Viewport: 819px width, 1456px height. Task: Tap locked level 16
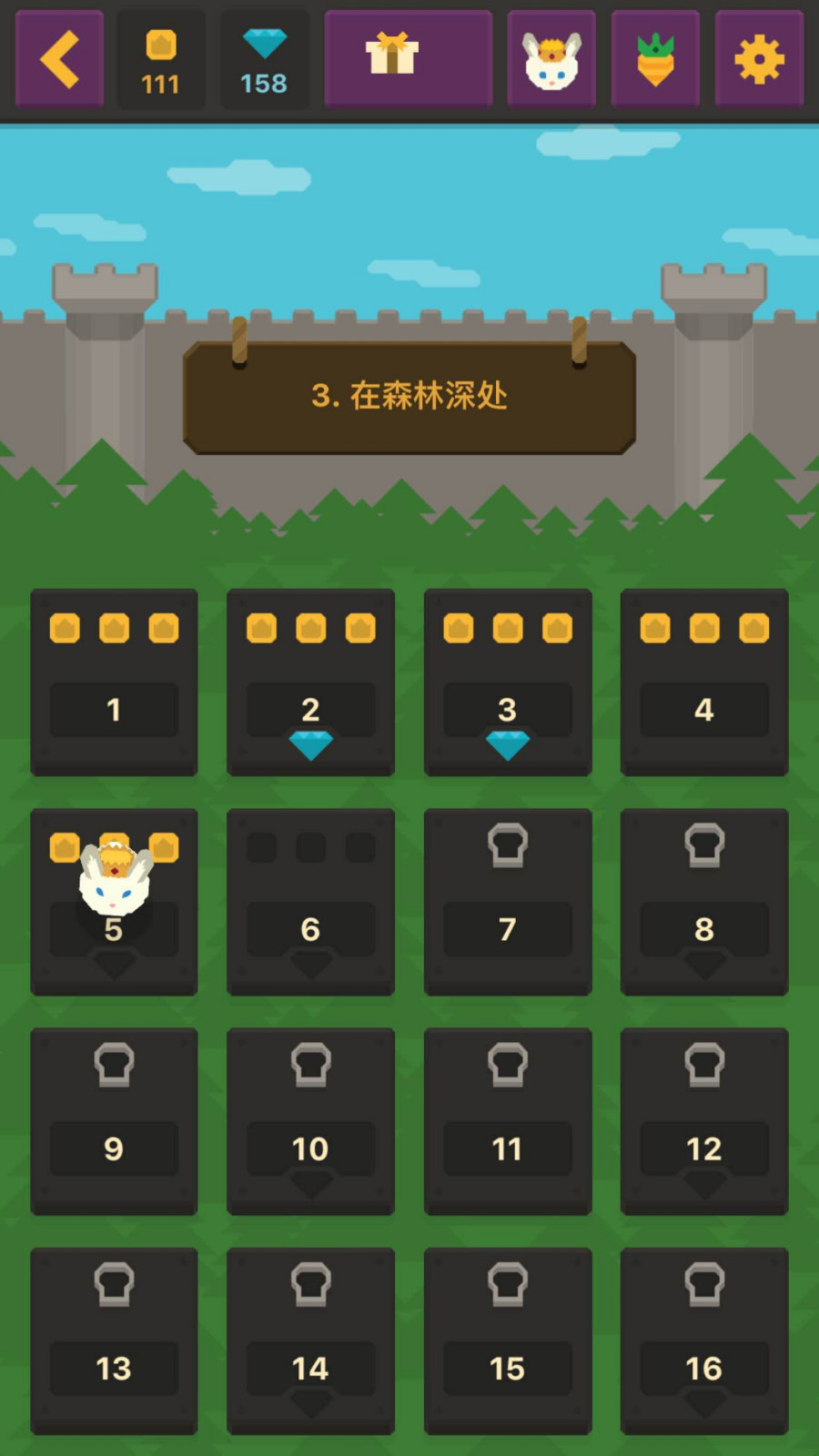[704, 1340]
